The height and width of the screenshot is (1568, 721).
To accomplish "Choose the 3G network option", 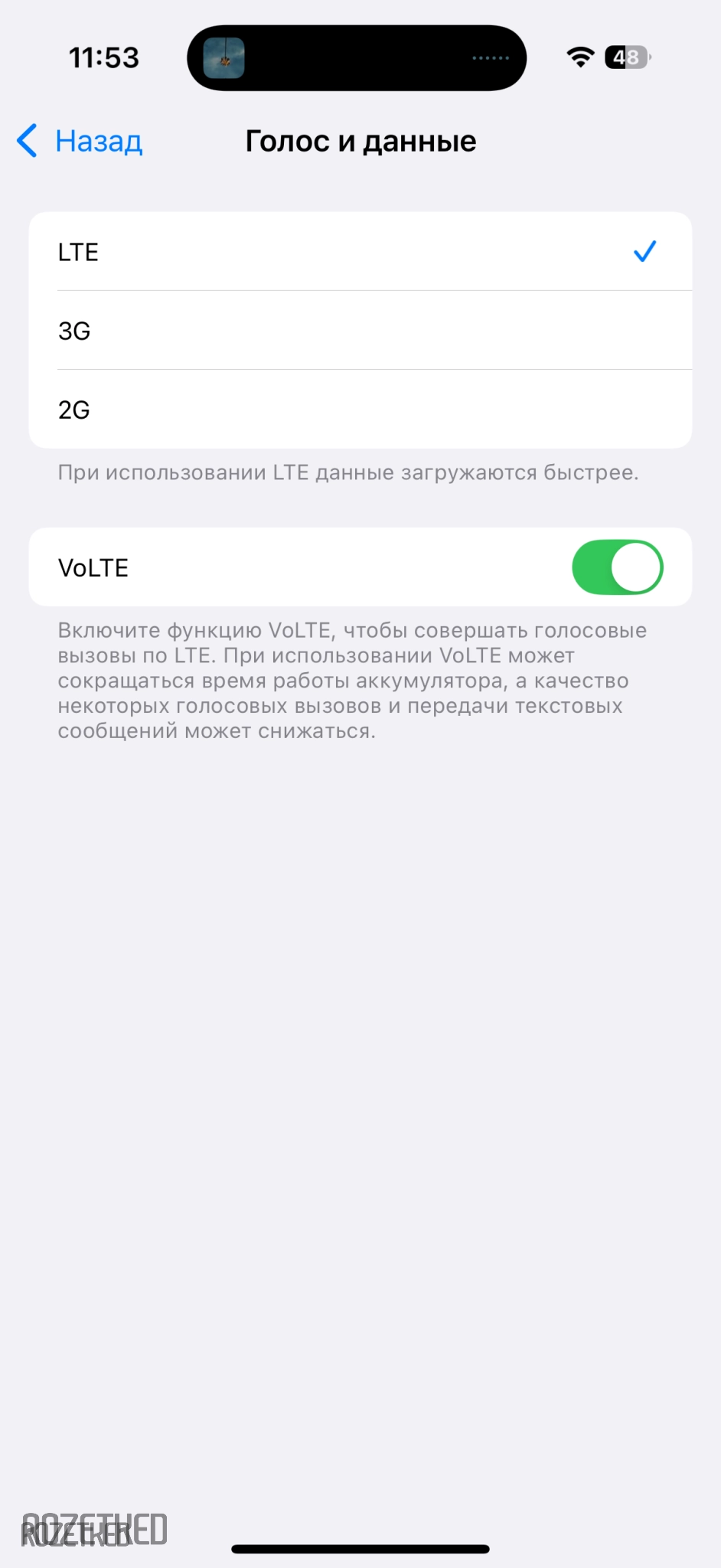I will 360,331.
